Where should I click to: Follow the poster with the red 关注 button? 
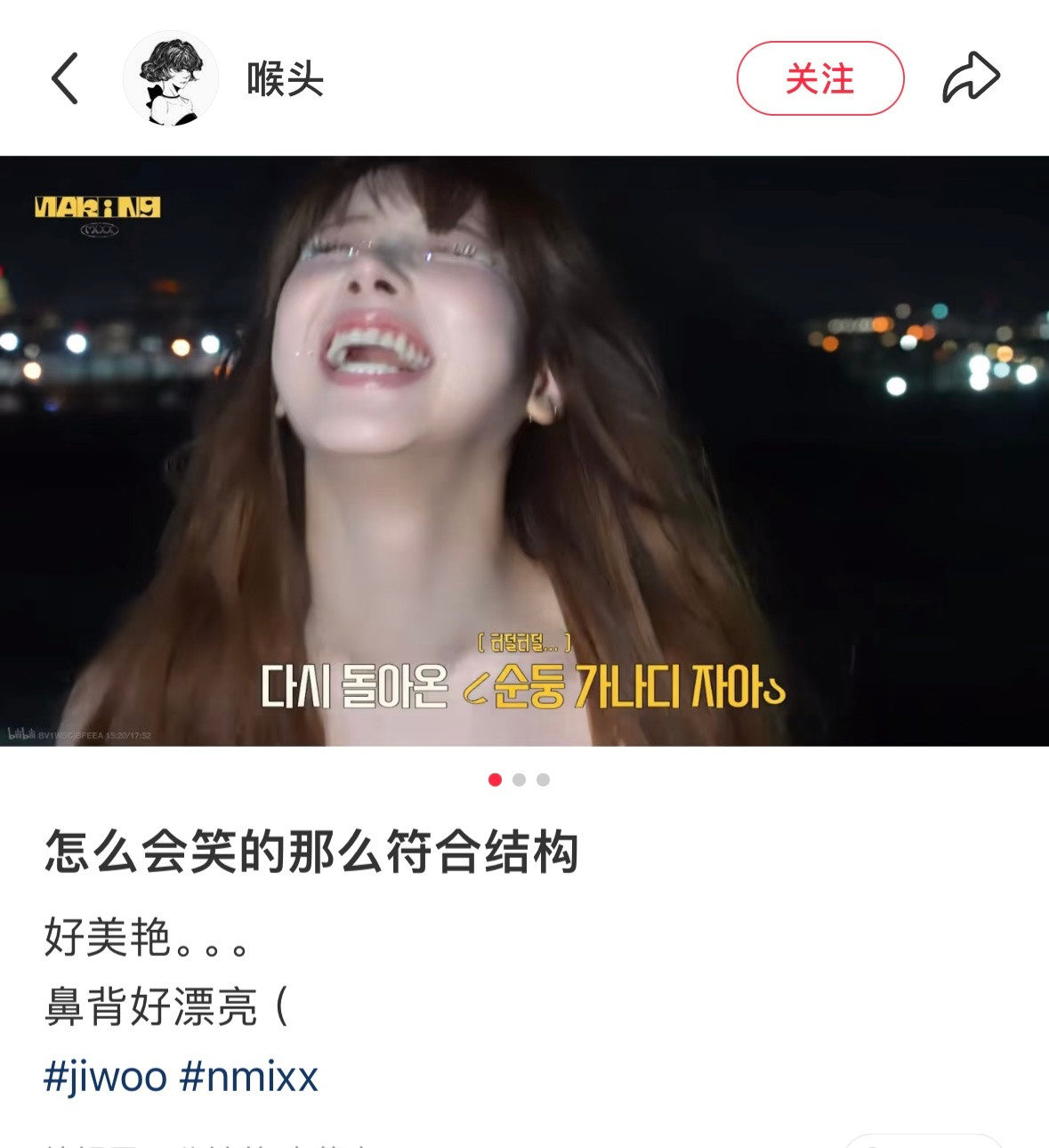[819, 78]
